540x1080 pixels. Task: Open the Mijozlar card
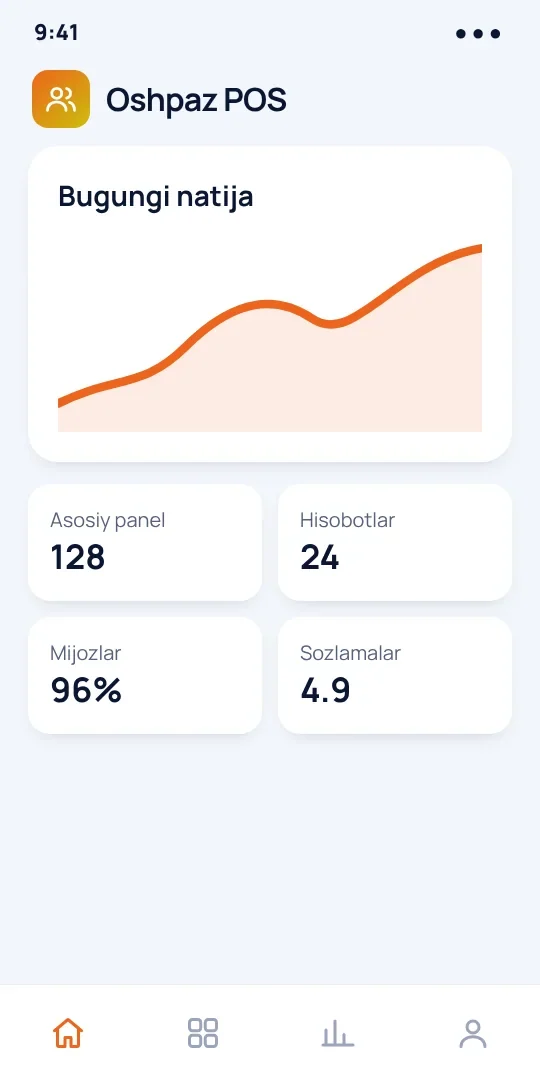[145, 675]
